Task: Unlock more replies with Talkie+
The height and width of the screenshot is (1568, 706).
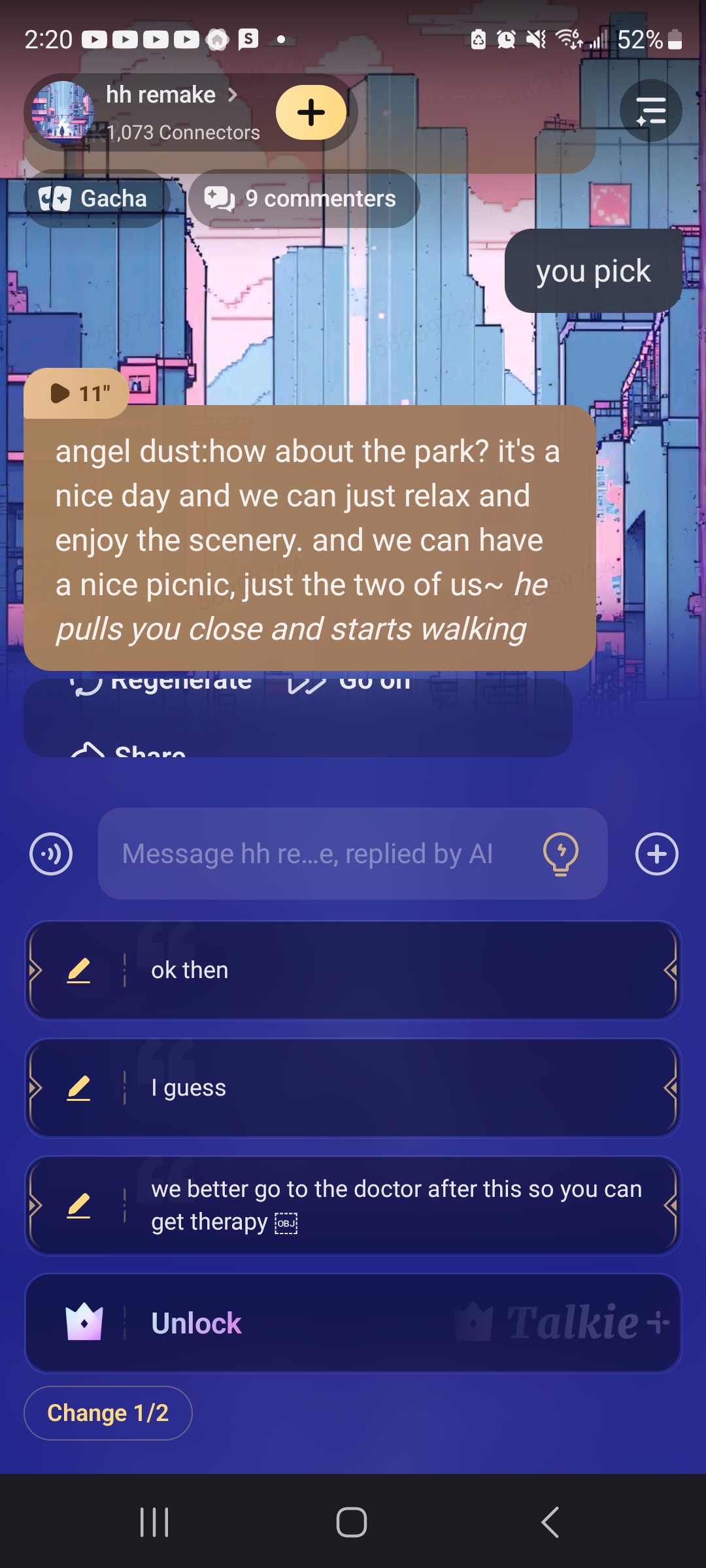Action: coord(353,1323)
